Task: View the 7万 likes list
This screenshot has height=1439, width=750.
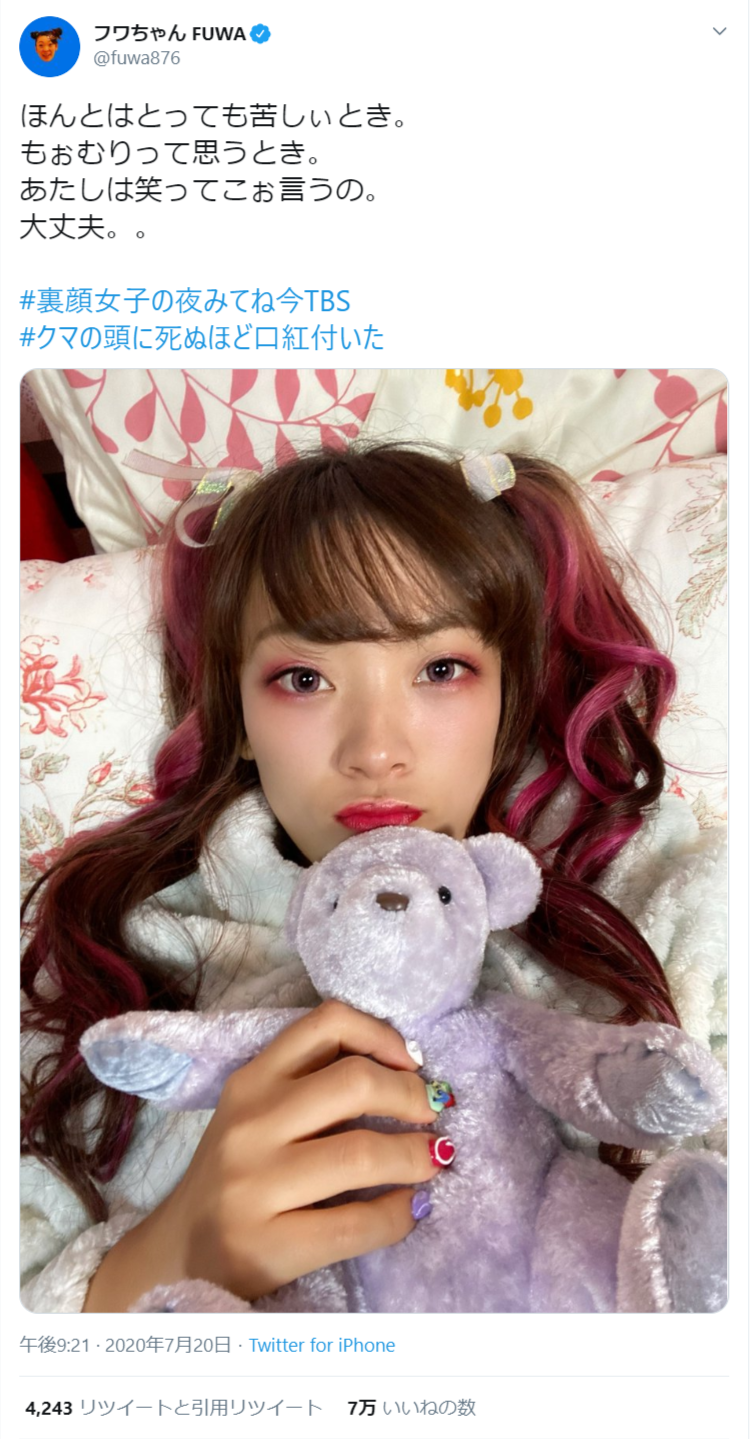Action: click(x=411, y=1407)
